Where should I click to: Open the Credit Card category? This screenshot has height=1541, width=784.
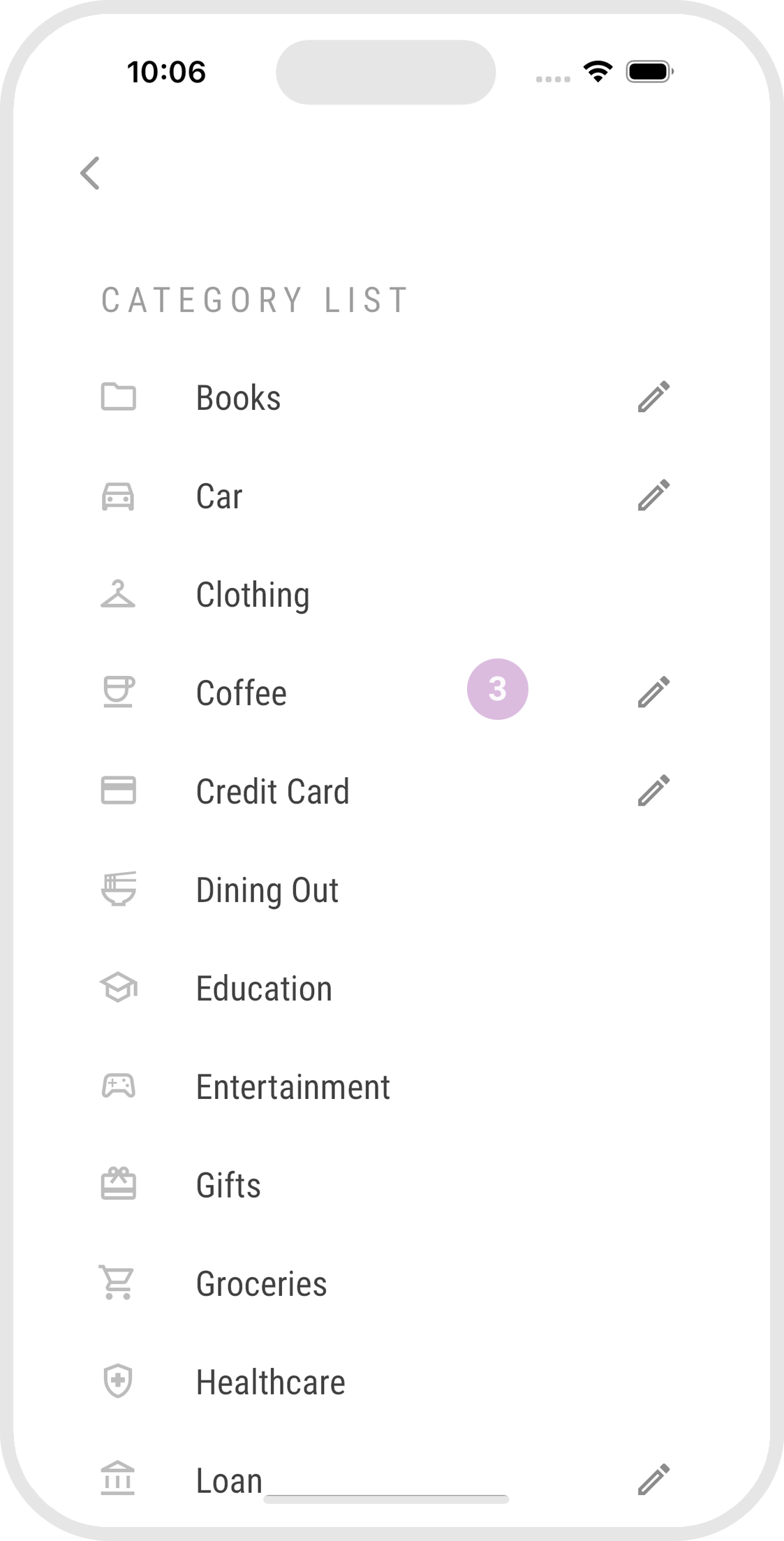[x=272, y=792]
